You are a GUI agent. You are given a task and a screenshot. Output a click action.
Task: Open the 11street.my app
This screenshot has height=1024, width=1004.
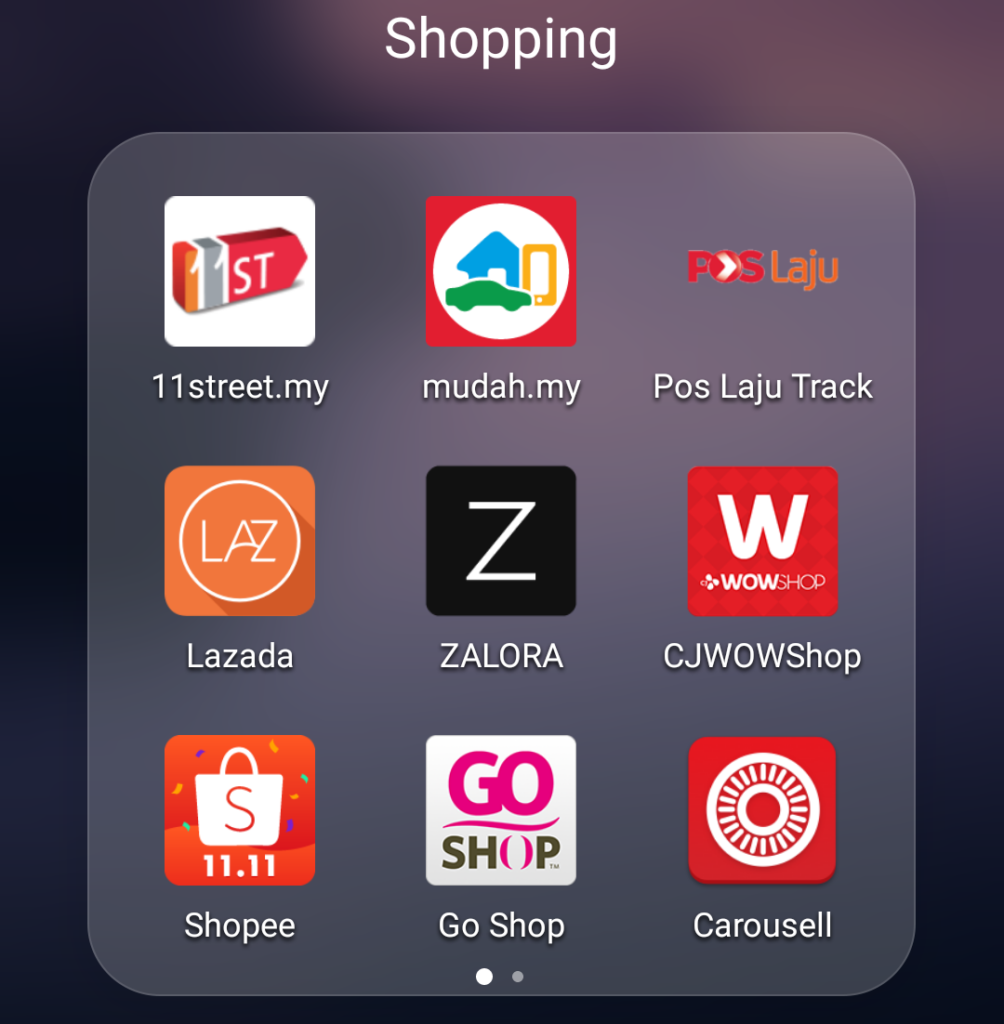(240, 271)
